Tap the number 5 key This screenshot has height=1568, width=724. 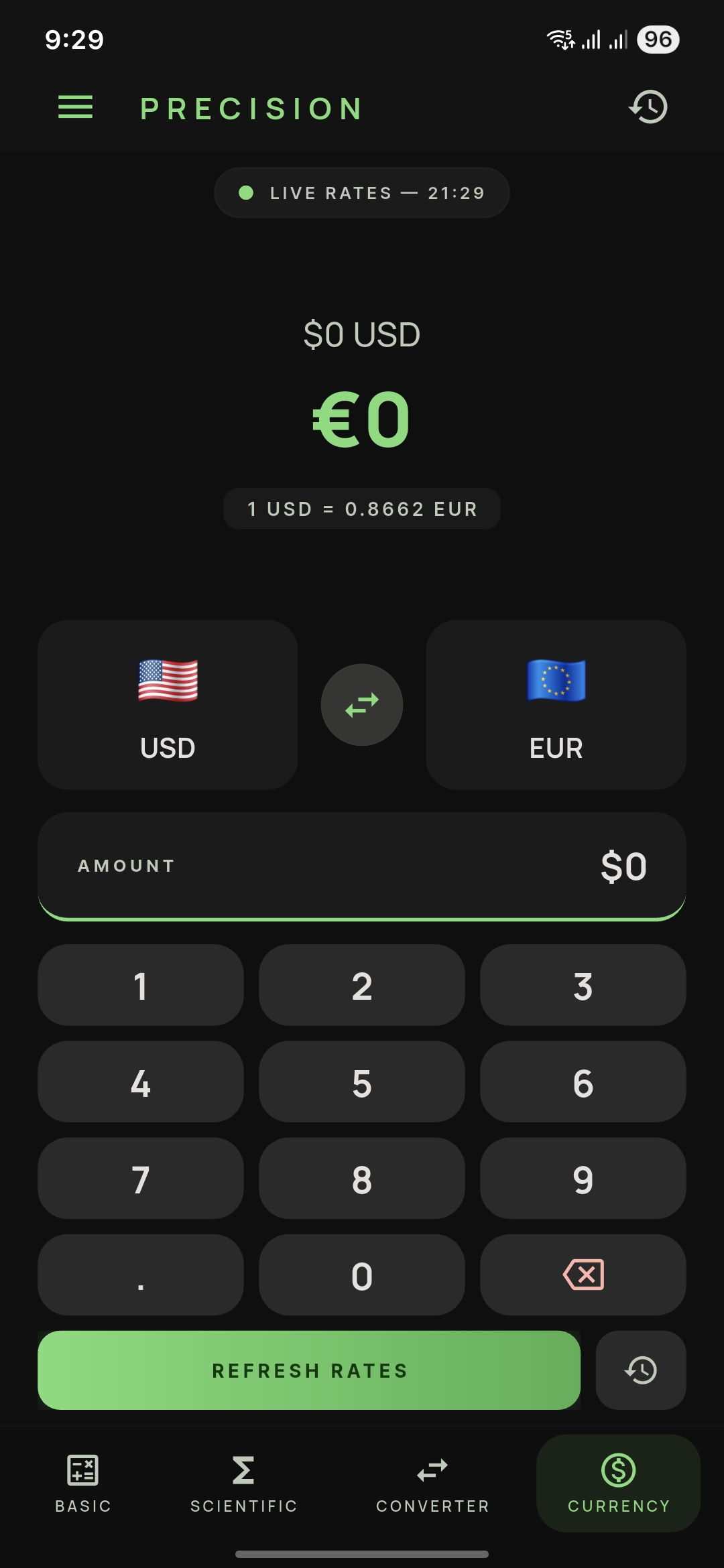[361, 1082]
